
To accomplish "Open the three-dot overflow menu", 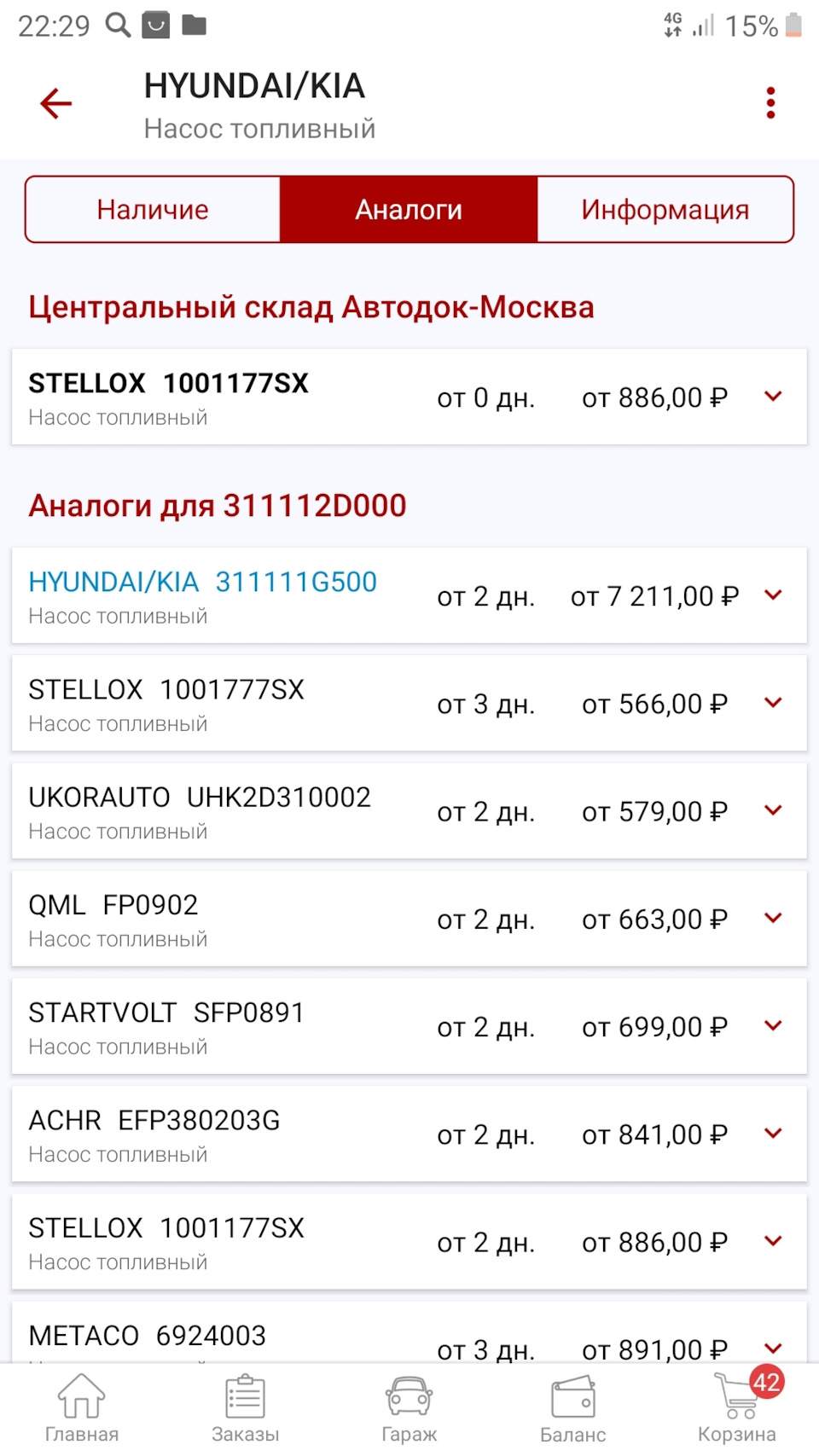I will point(770,102).
